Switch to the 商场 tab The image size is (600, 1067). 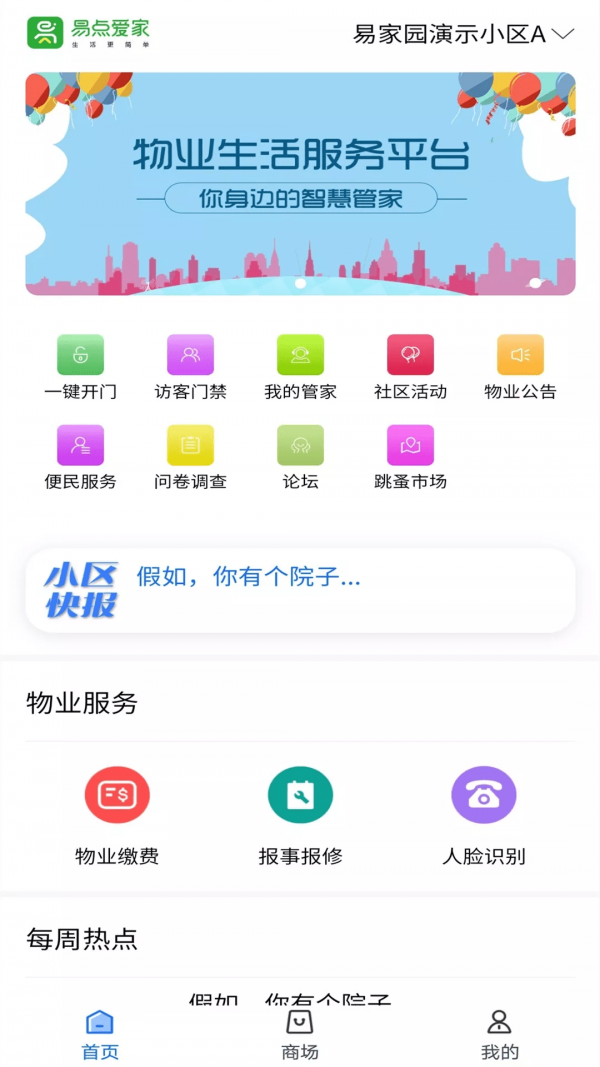click(300, 1034)
